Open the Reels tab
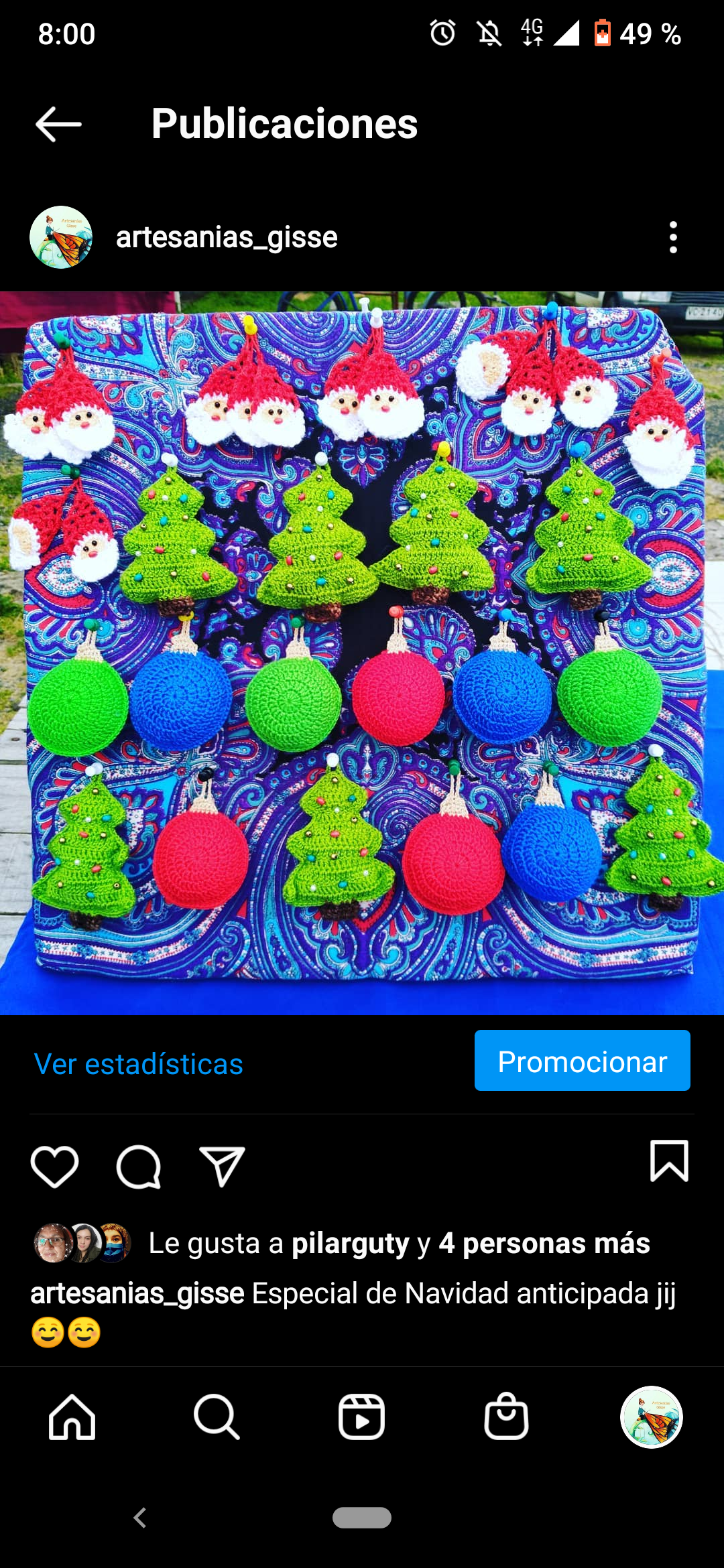Image resolution: width=724 pixels, height=1568 pixels. (x=361, y=1417)
